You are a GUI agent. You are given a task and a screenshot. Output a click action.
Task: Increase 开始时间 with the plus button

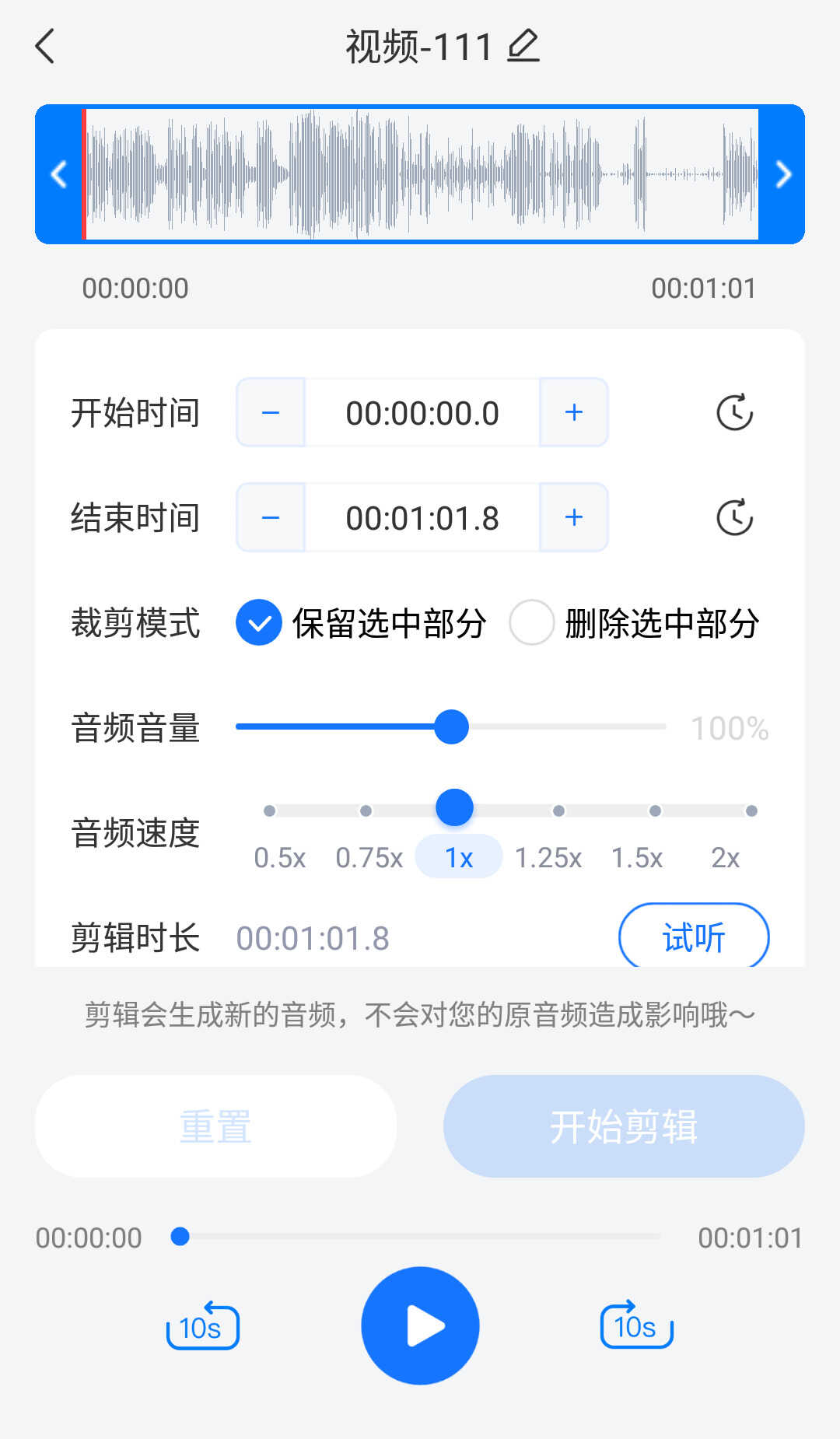(x=574, y=412)
